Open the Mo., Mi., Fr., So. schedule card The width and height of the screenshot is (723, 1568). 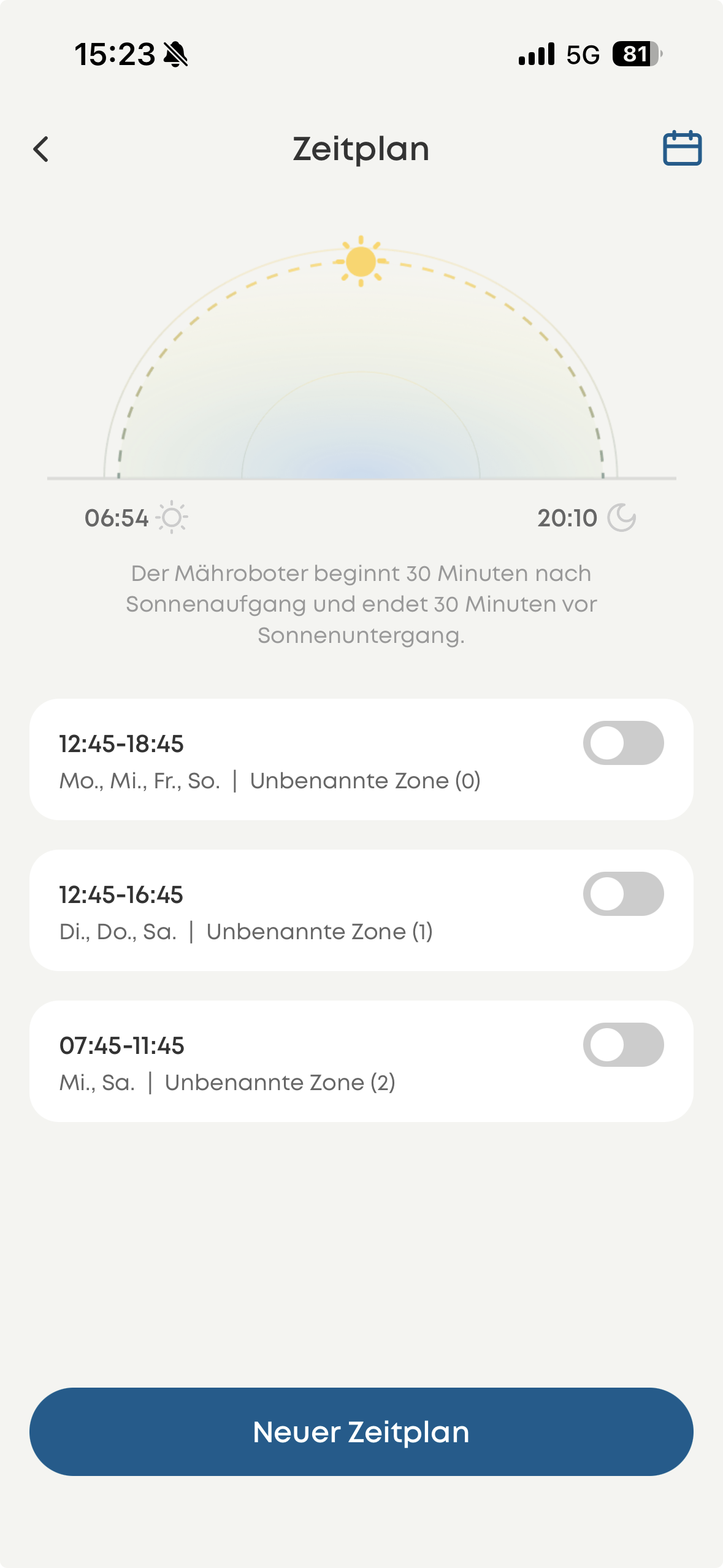tap(276, 761)
